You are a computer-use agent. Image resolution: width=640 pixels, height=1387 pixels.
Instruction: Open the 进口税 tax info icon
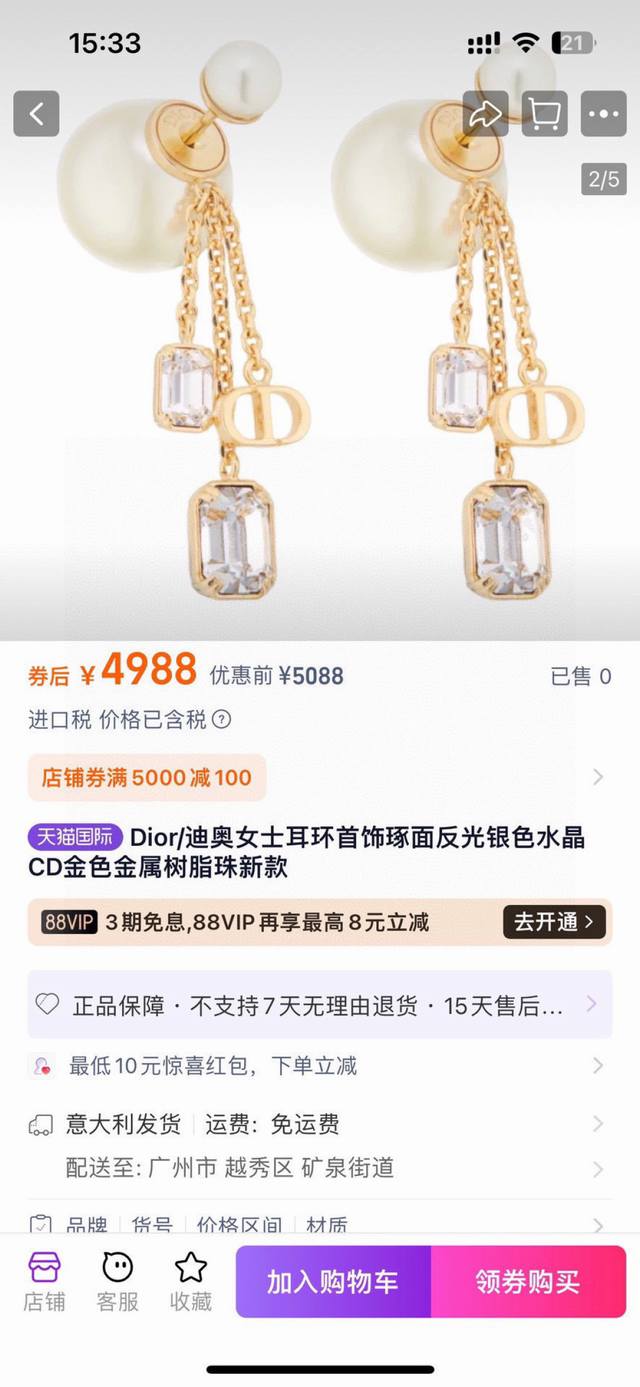222,719
